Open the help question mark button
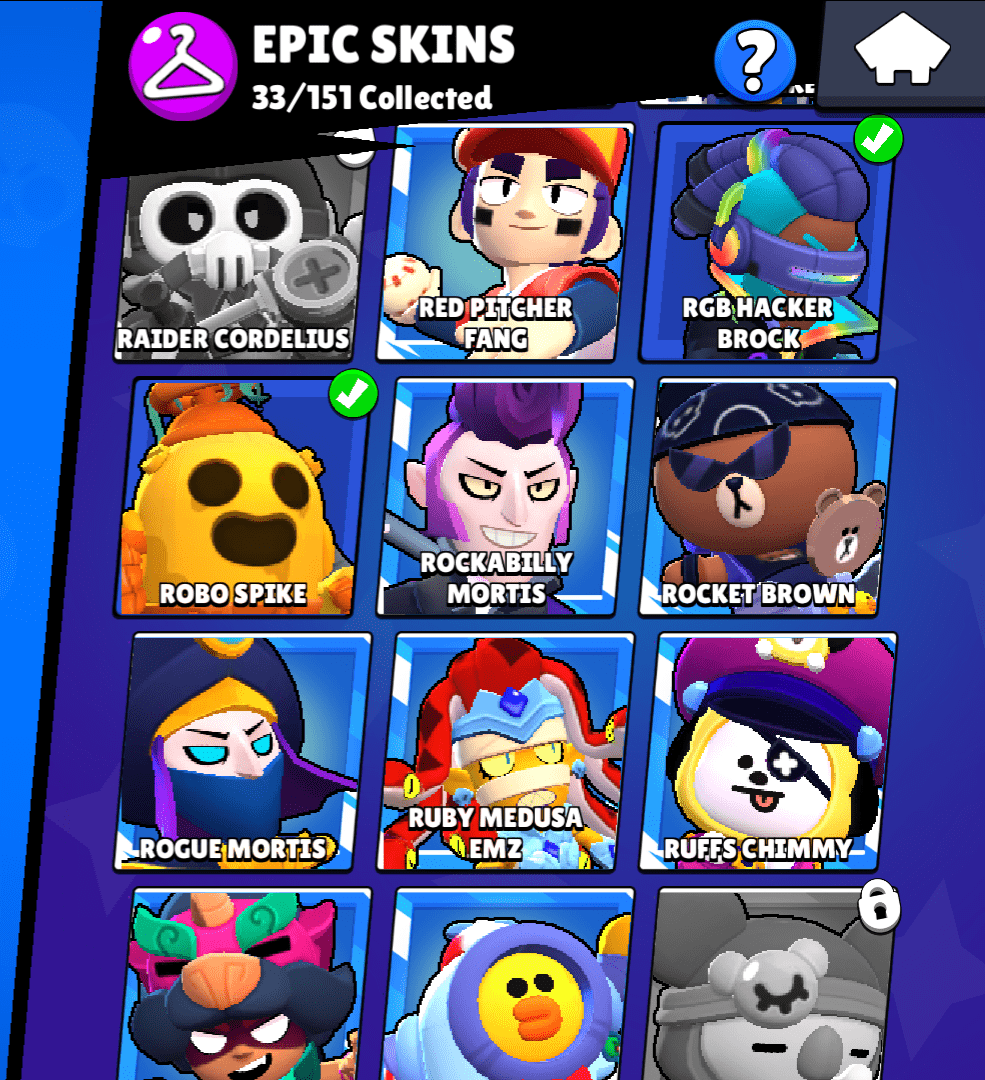Image resolution: width=985 pixels, height=1080 pixels. tap(755, 61)
